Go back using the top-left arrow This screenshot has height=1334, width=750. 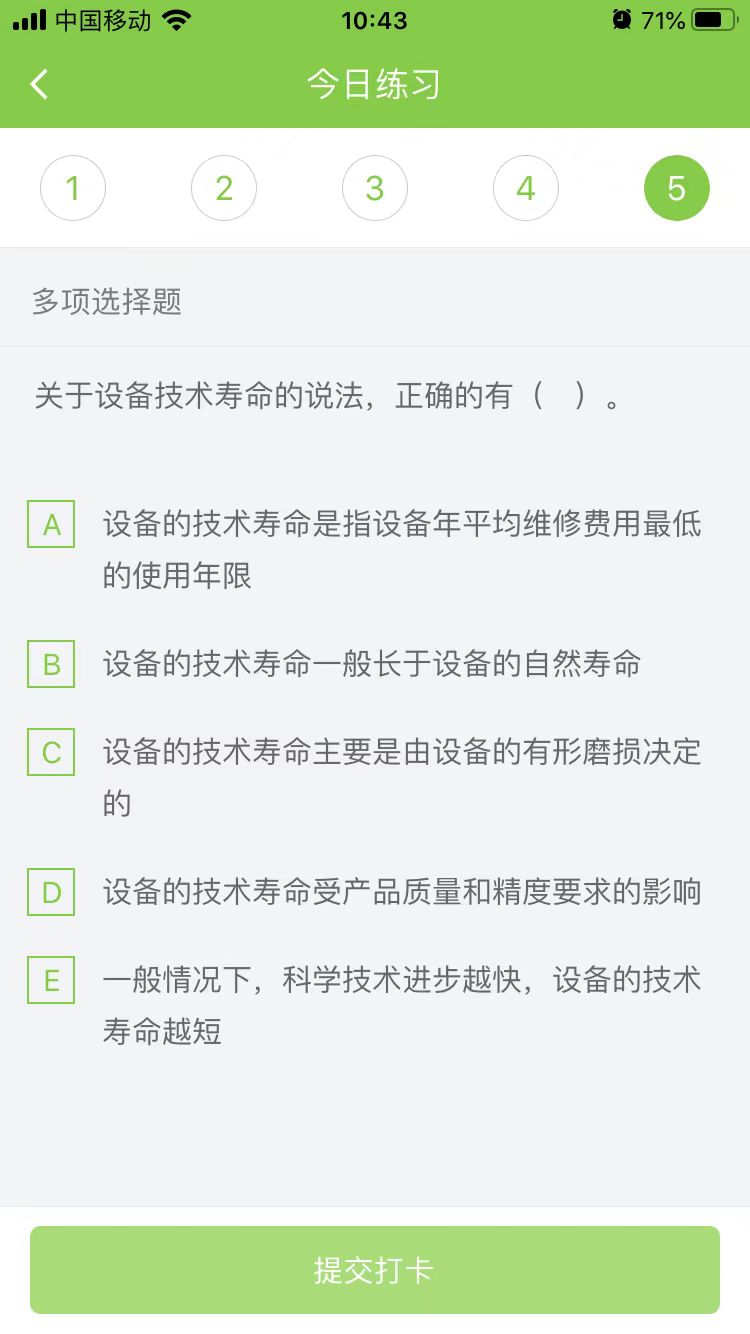coord(39,84)
